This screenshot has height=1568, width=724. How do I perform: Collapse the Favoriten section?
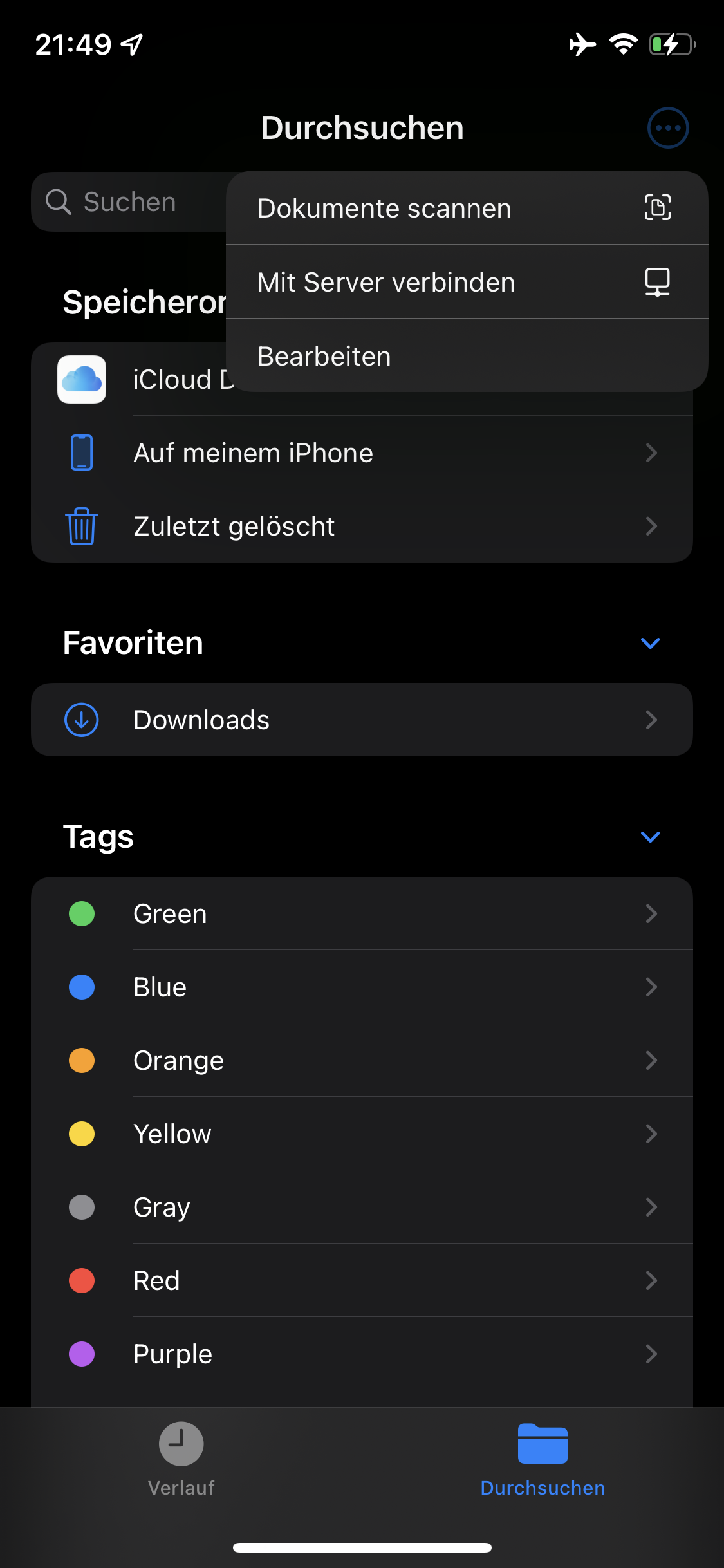(650, 643)
